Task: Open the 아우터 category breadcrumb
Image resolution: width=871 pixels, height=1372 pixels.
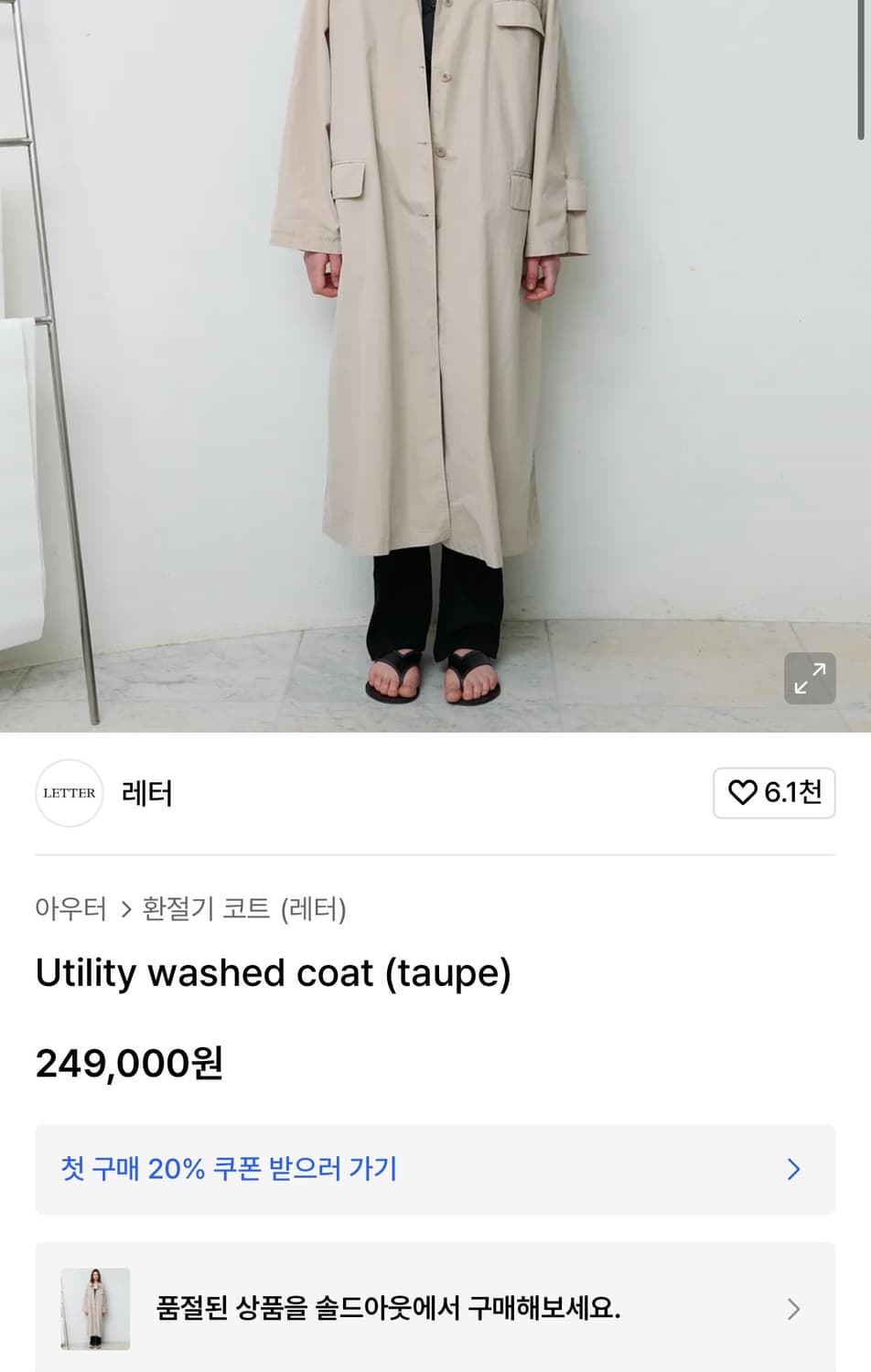Action: click(70, 909)
